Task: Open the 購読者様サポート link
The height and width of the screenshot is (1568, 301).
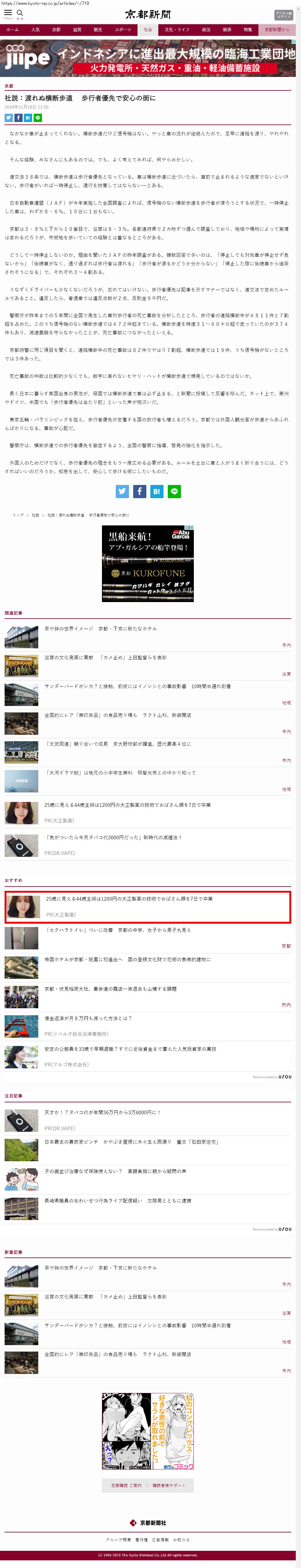Action: pos(168,1485)
